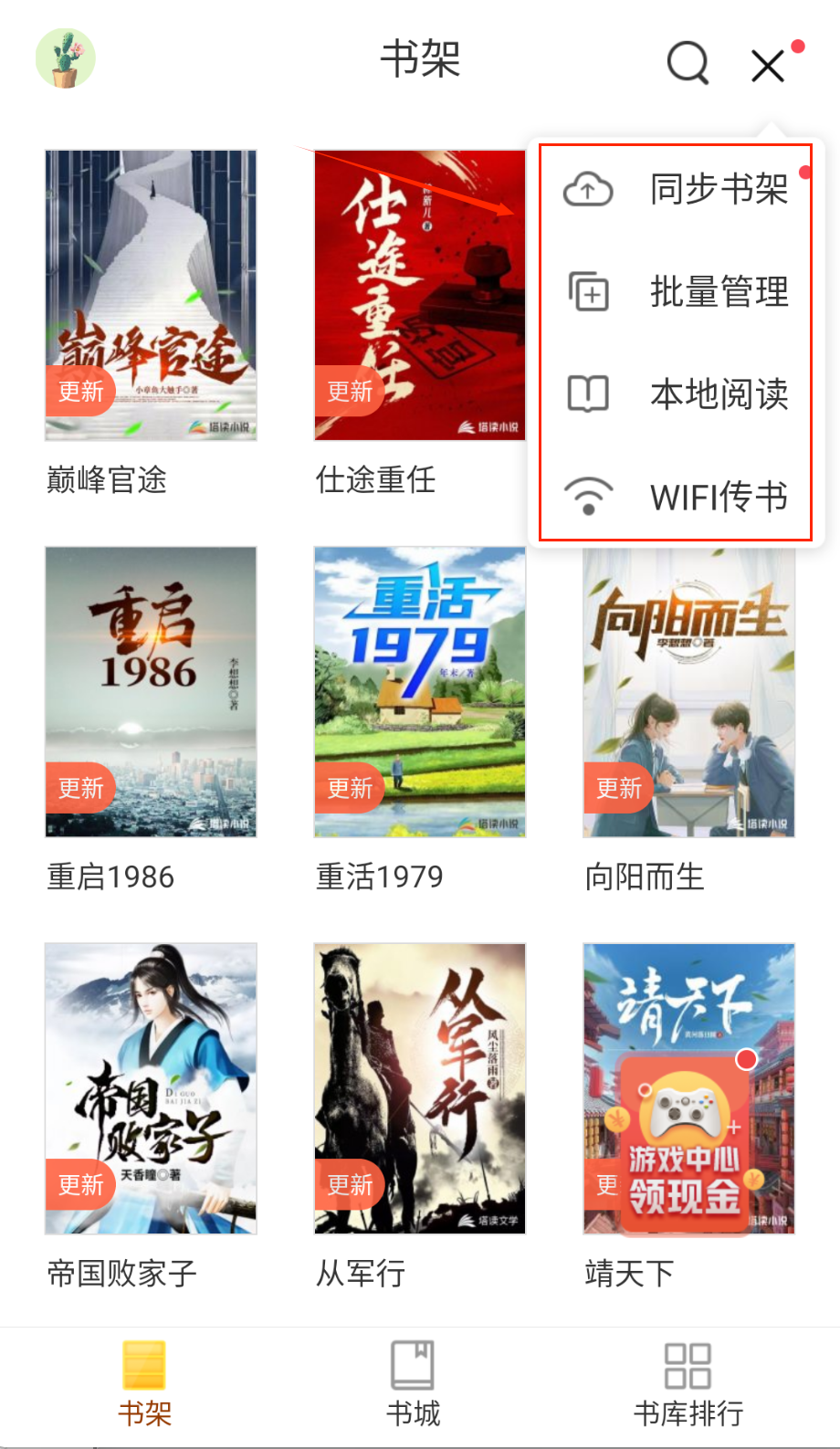Select 同步书架 to sync bookshelf
The width and height of the screenshot is (840, 1449).
coord(676,190)
